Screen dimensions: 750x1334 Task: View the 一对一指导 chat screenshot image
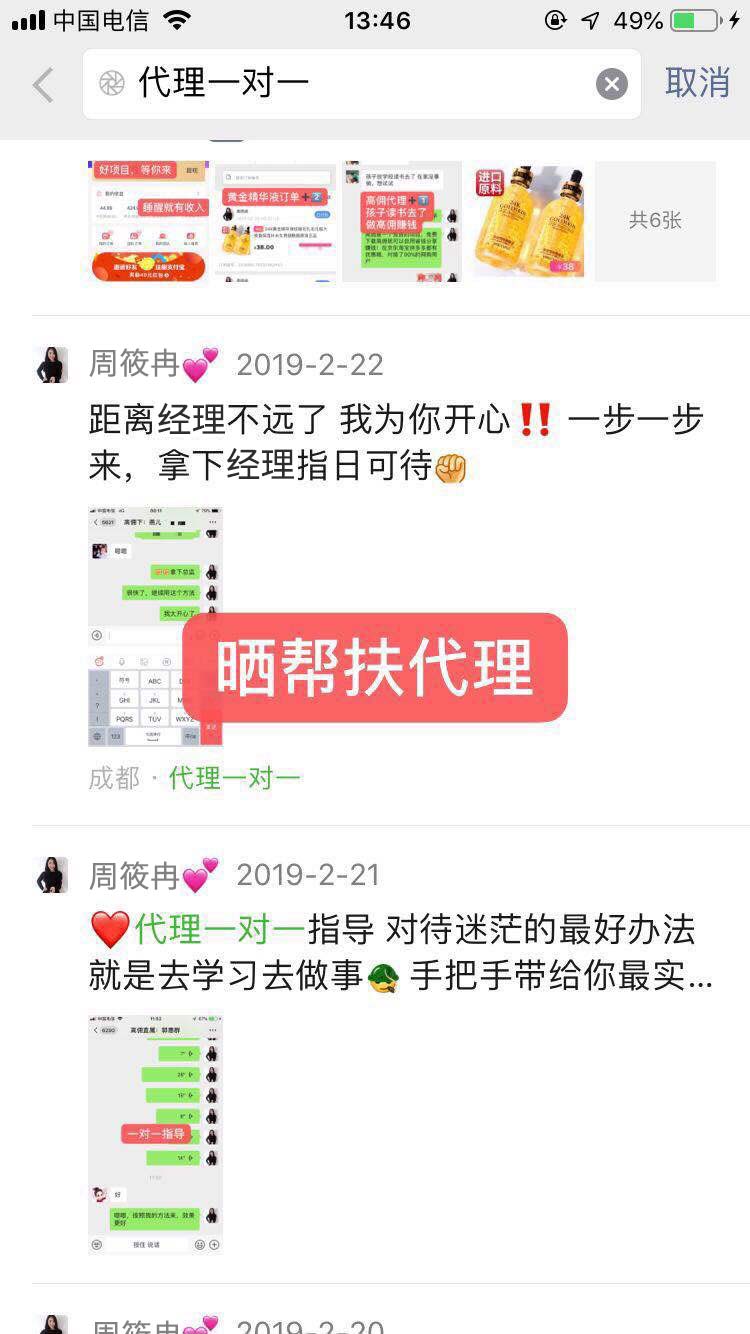pyautogui.click(x=156, y=1134)
